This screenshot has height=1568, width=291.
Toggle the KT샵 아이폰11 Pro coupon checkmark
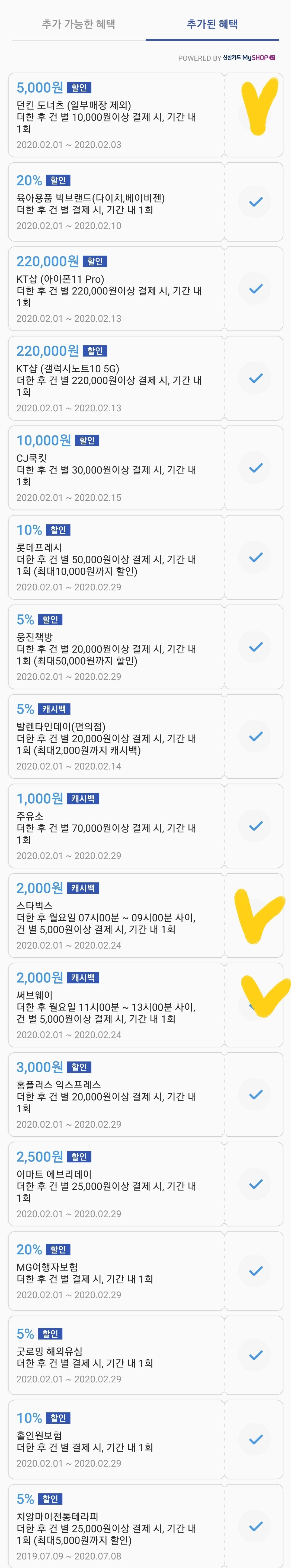255,288
